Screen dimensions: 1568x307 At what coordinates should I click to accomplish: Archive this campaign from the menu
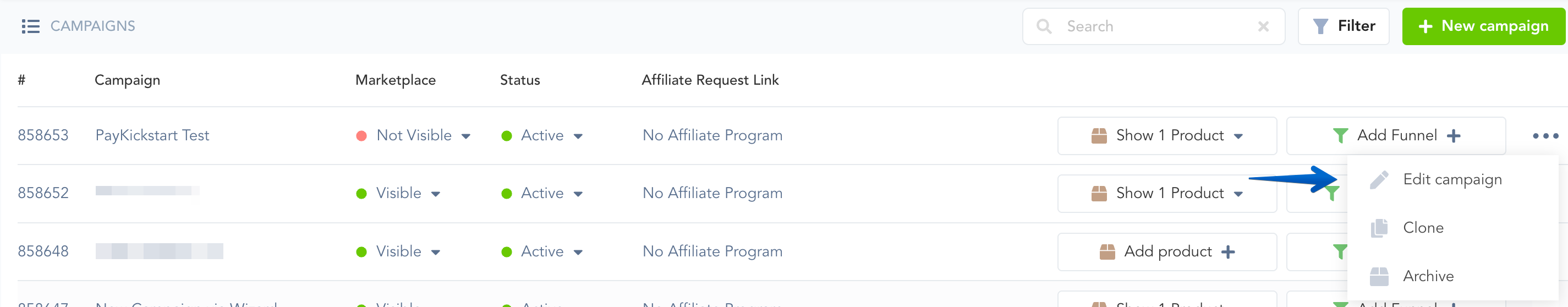point(1427,277)
